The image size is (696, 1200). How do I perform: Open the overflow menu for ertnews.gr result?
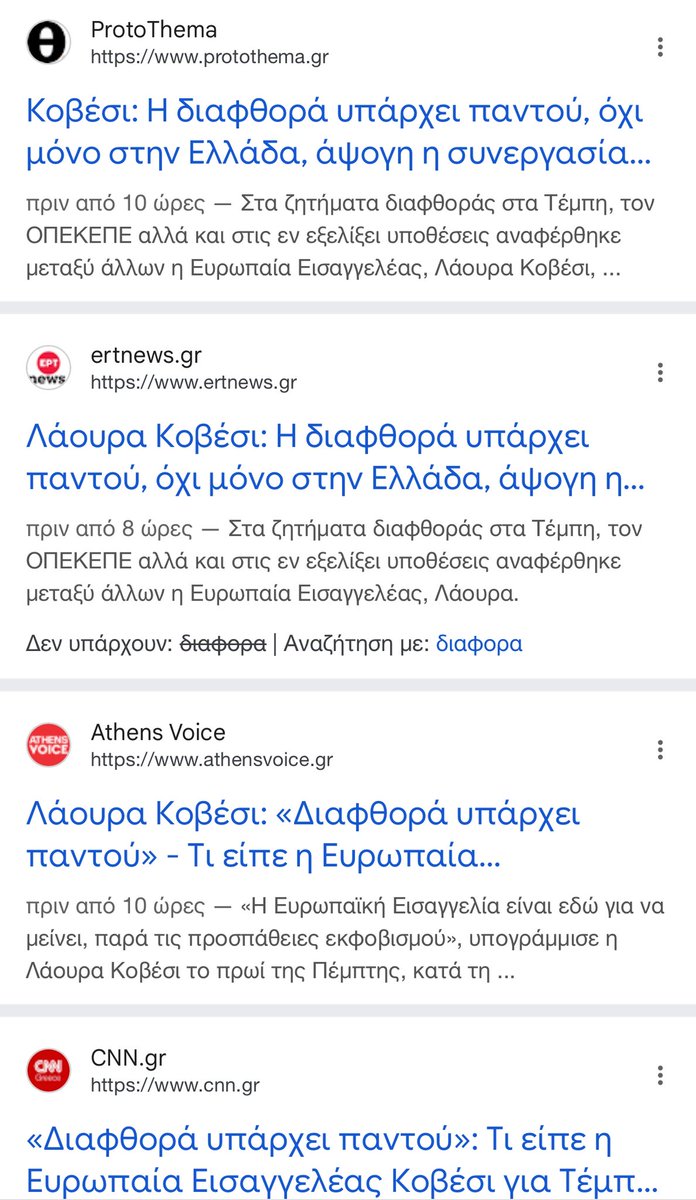[x=660, y=373]
